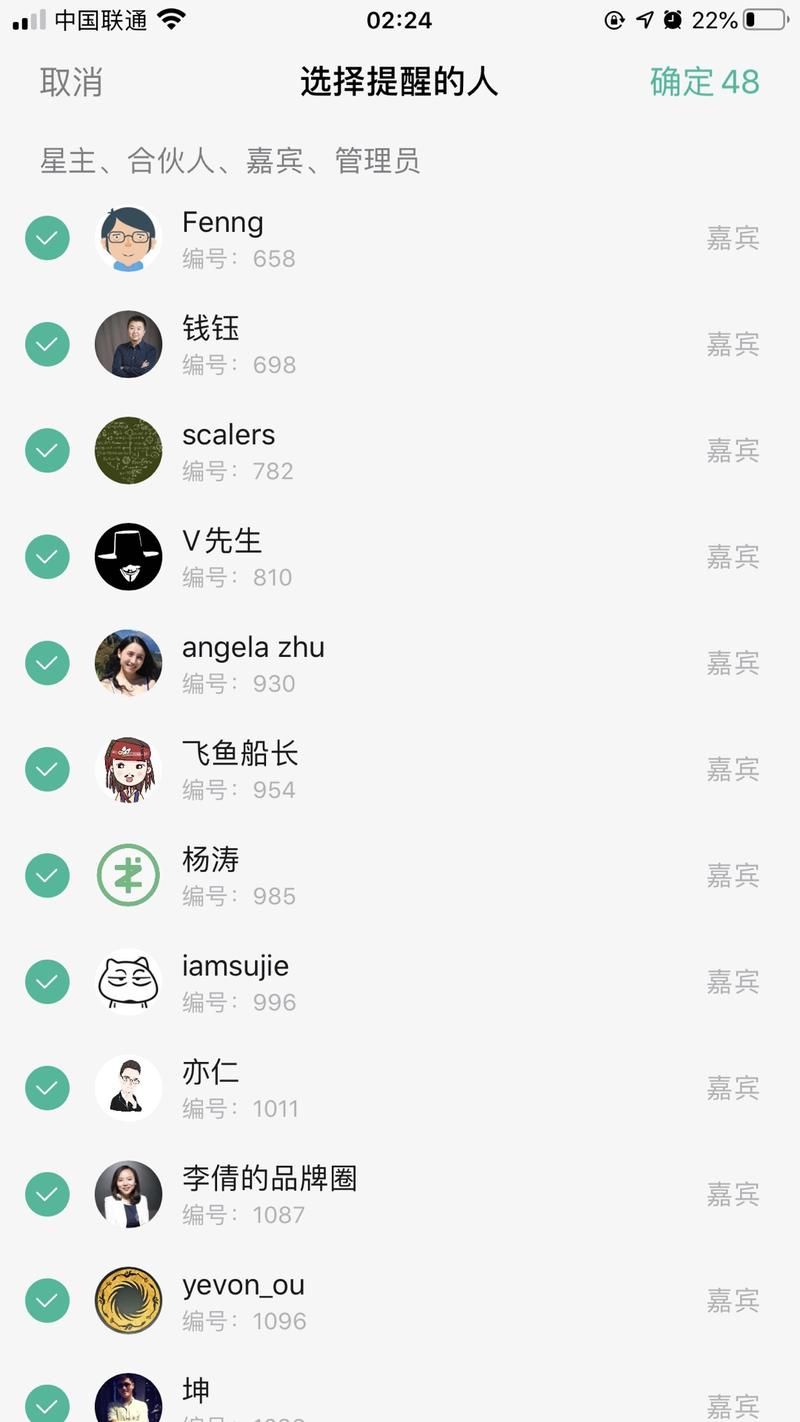Open yevon_ou's golden swirl avatar
Viewport: 800px width, 1422px height.
coord(128,1300)
